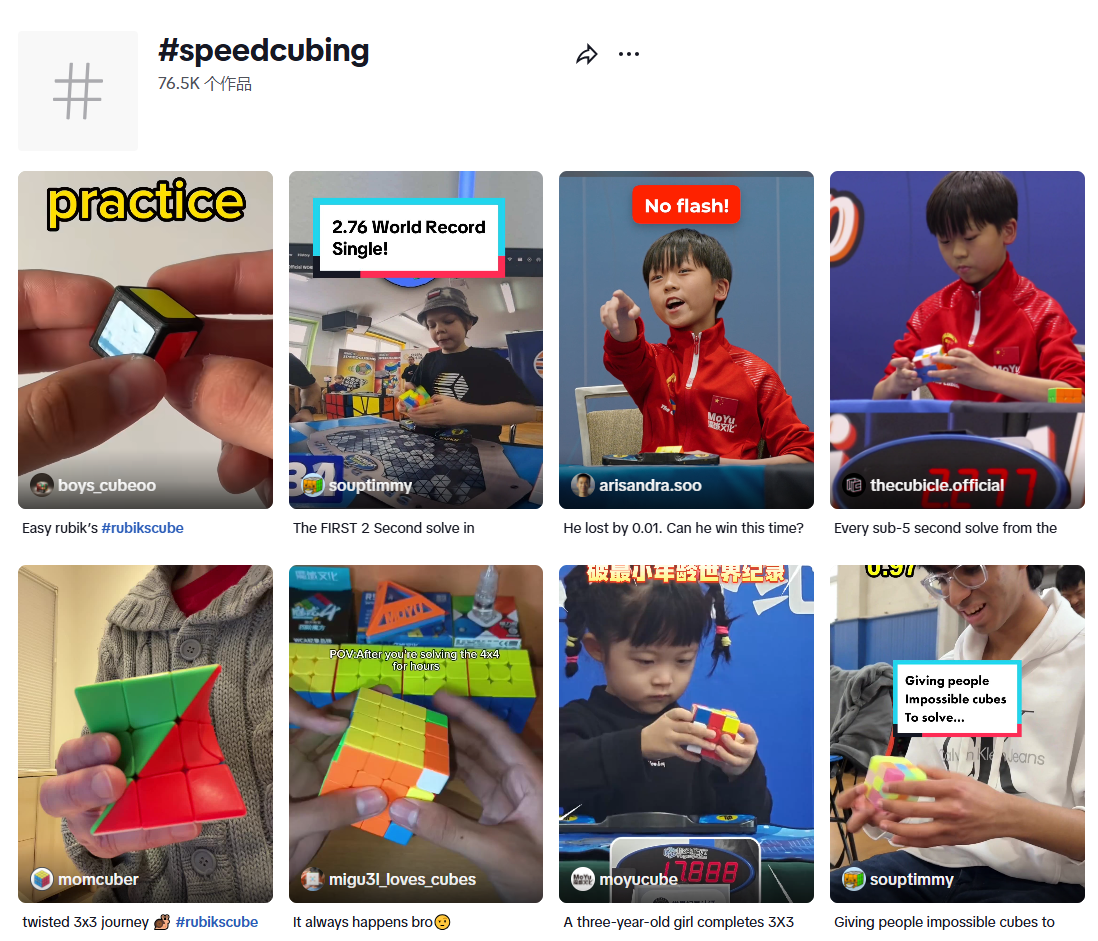Watch thecubicle.official's sub-5 solve video
1098x941 pixels.
click(x=957, y=340)
